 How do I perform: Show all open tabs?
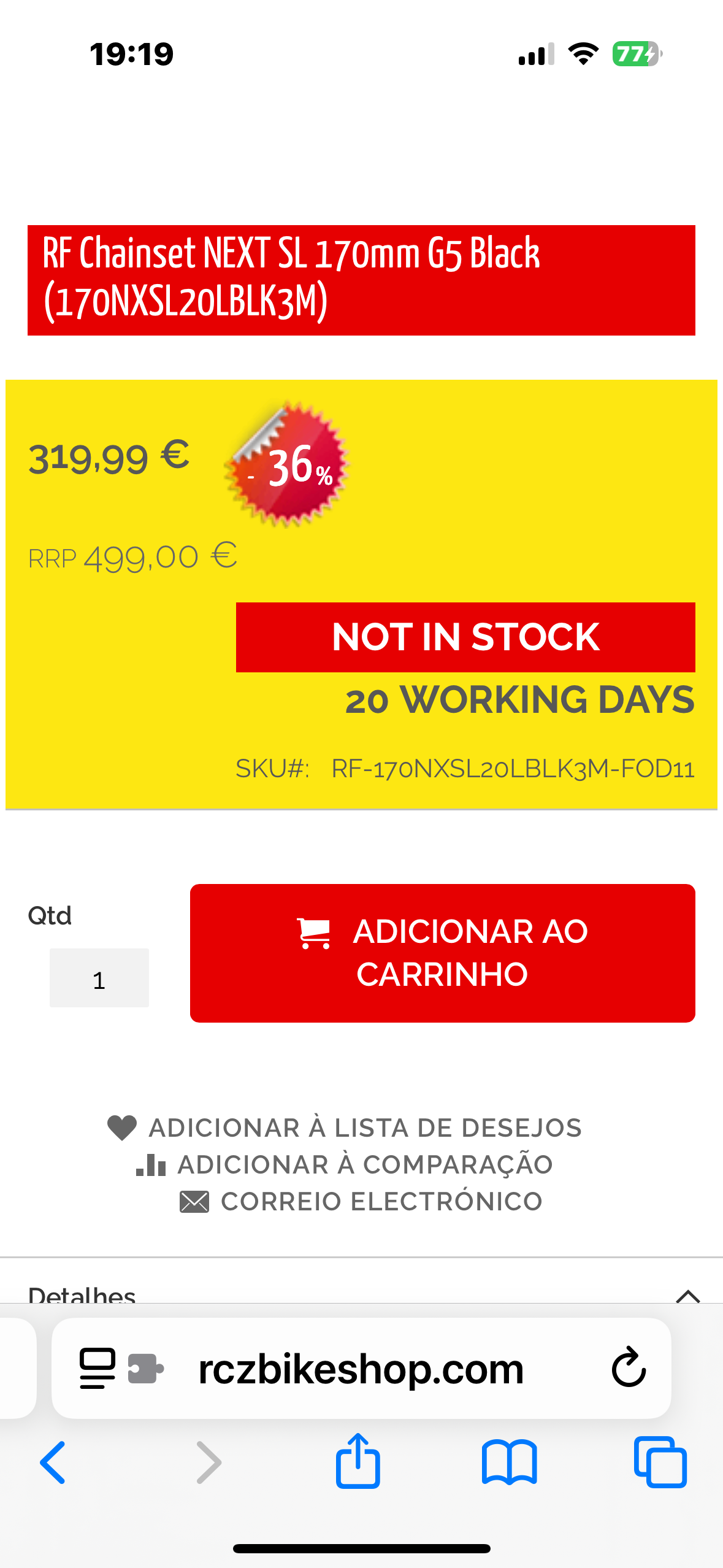(660, 1462)
